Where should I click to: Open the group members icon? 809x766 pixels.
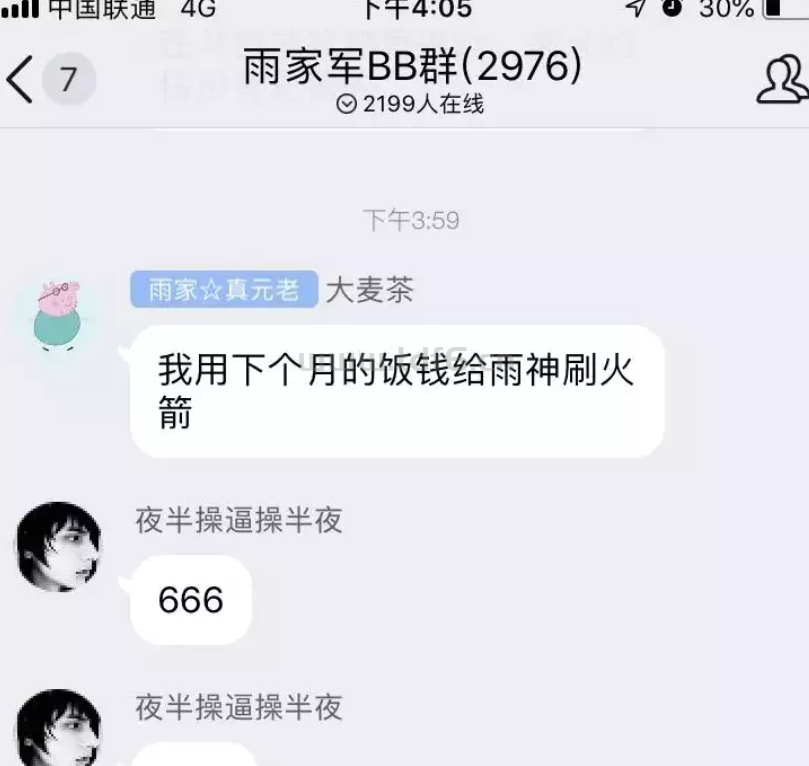[781, 78]
